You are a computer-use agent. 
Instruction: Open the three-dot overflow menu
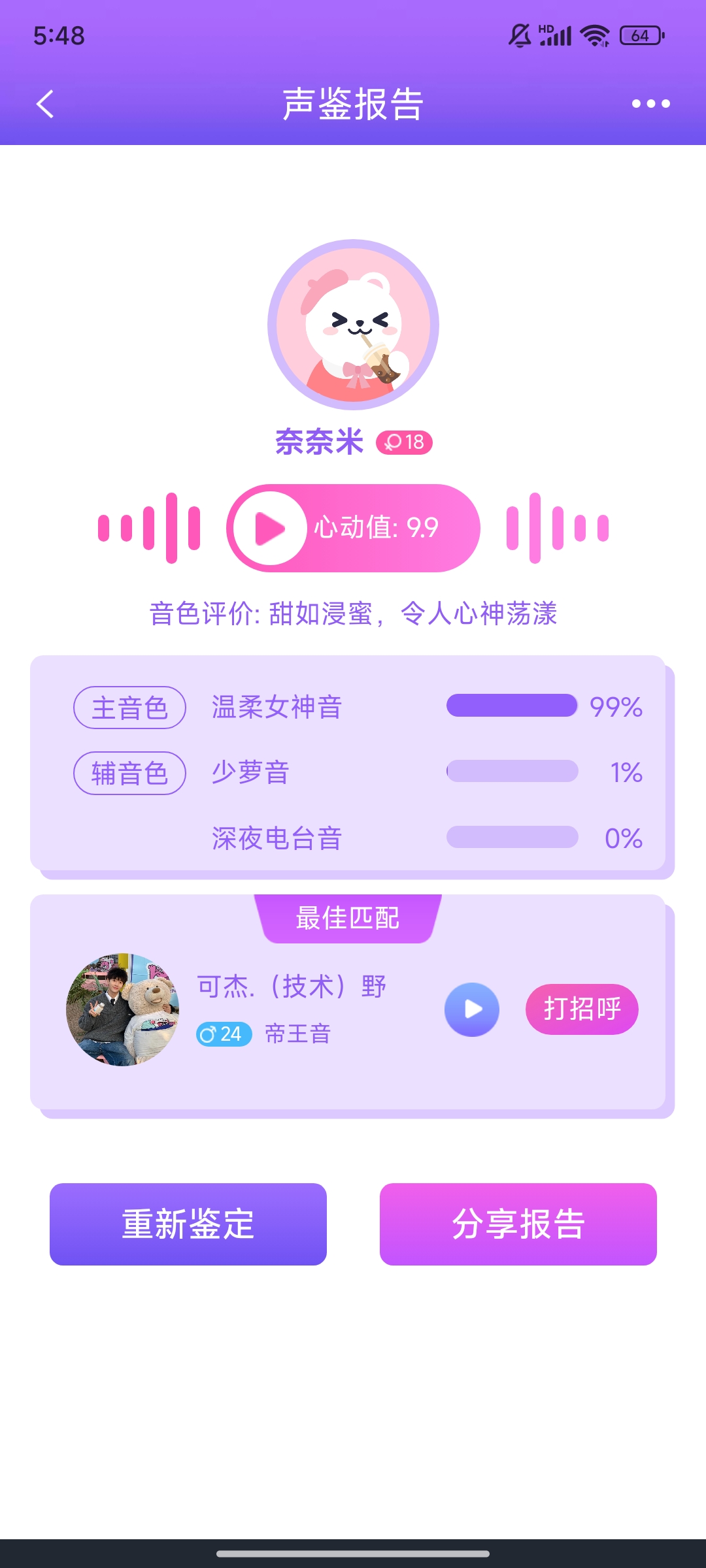[650, 104]
